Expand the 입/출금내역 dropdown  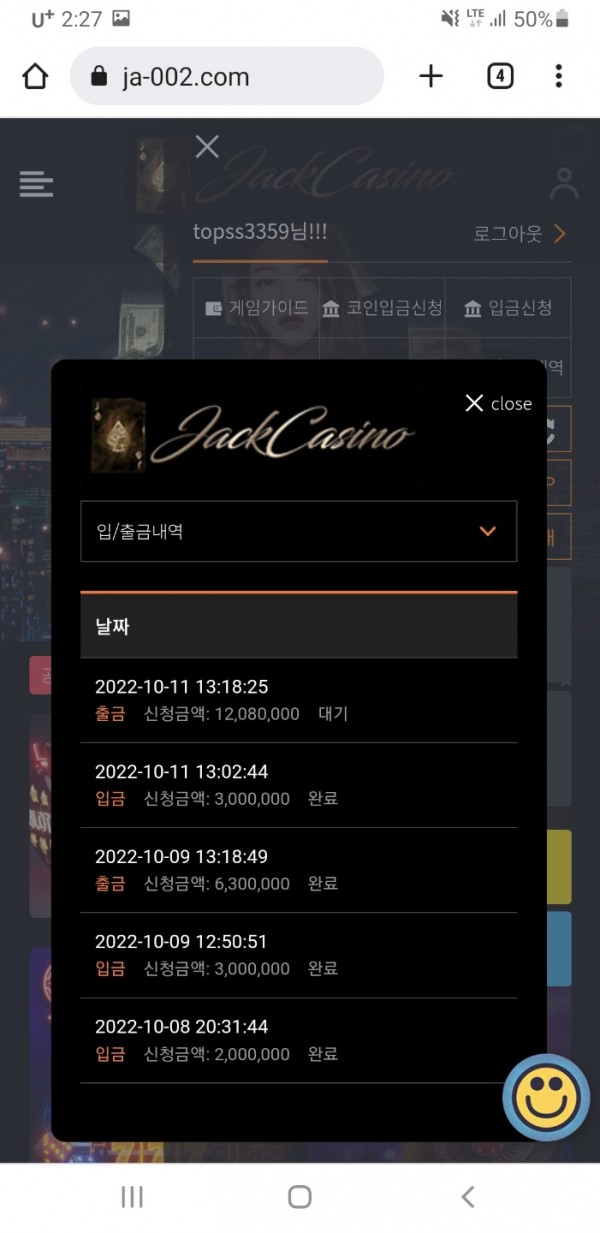298,531
